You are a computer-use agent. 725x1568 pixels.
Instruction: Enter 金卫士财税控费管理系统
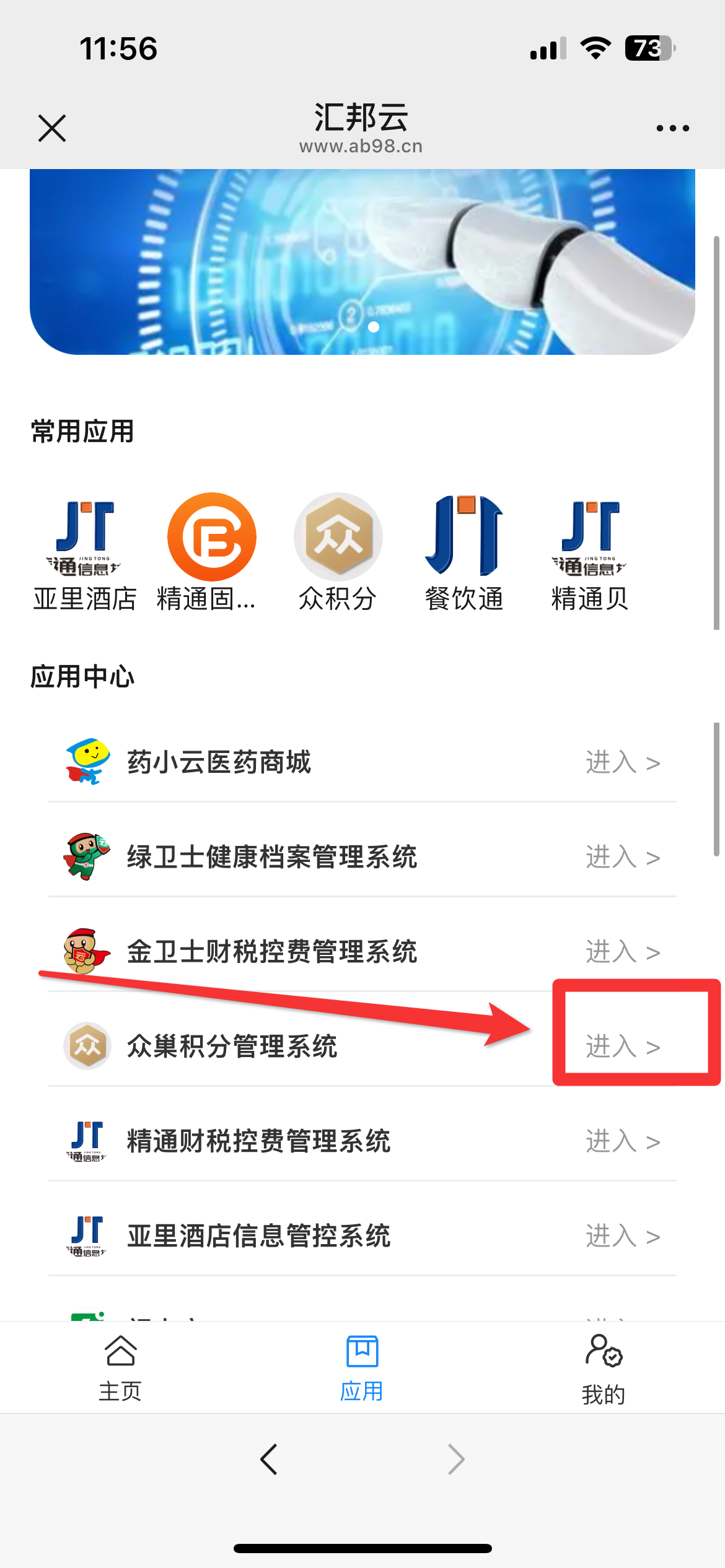click(622, 952)
